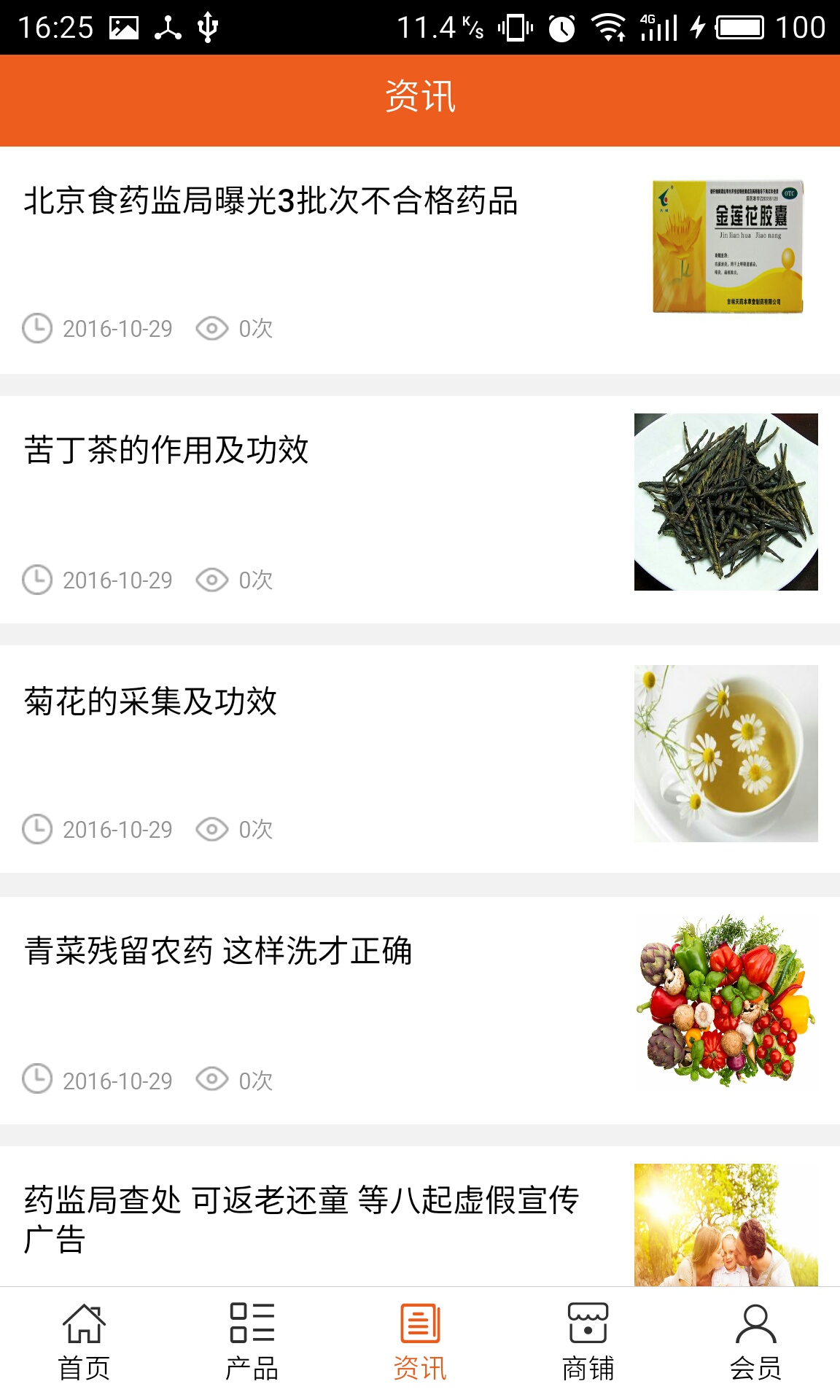Screen dimensions: 840x1400
Task: Read the 苦丁茶的作用及功效 article
Action: click(167, 450)
